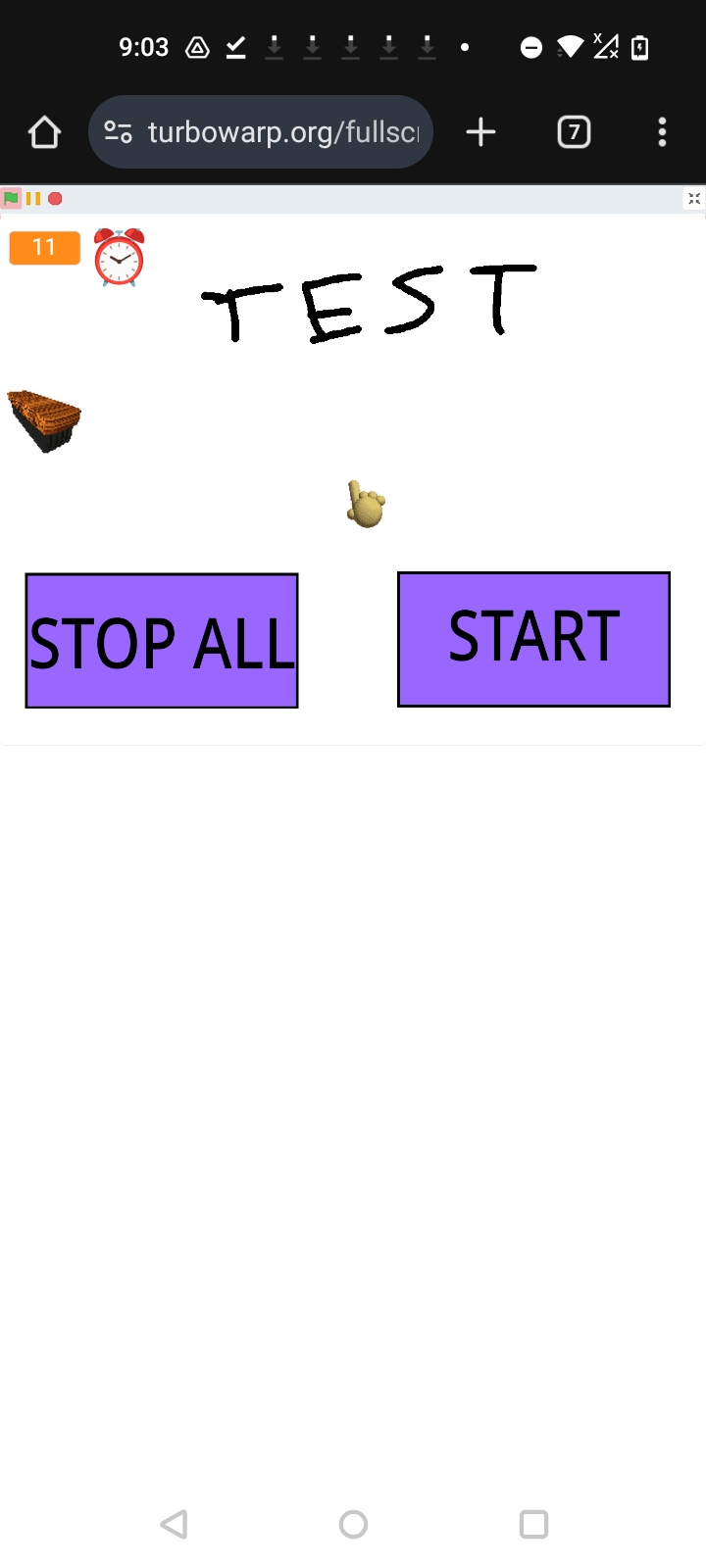The image size is (706, 1568).
Task: Stop the project with the red stop icon
Action: (56, 199)
